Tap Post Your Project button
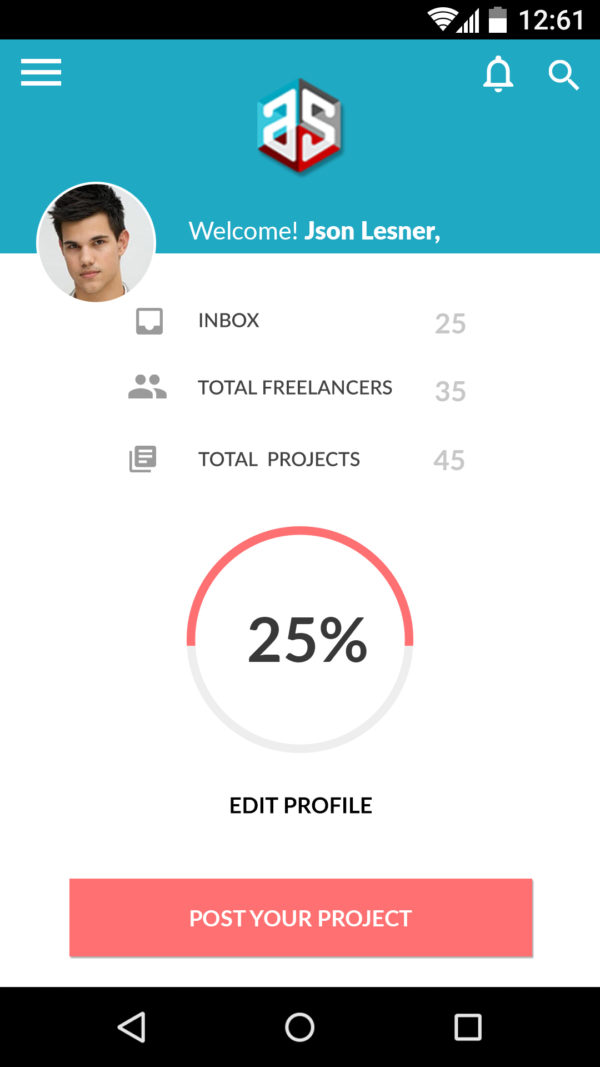600x1067 pixels. click(301, 917)
